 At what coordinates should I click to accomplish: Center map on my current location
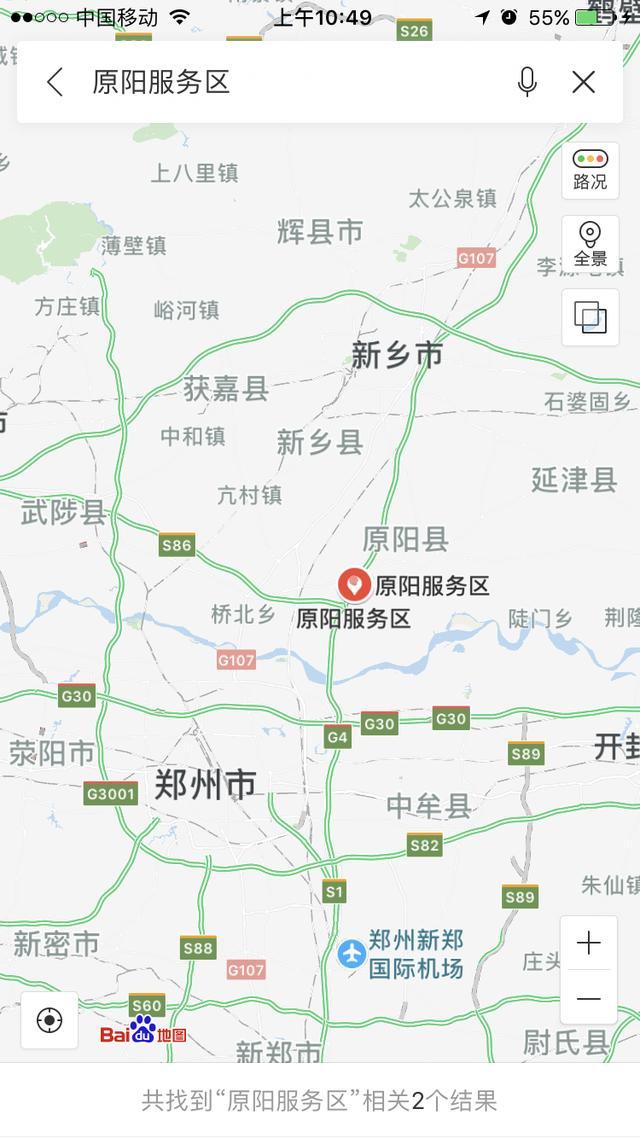click(49, 1020)
